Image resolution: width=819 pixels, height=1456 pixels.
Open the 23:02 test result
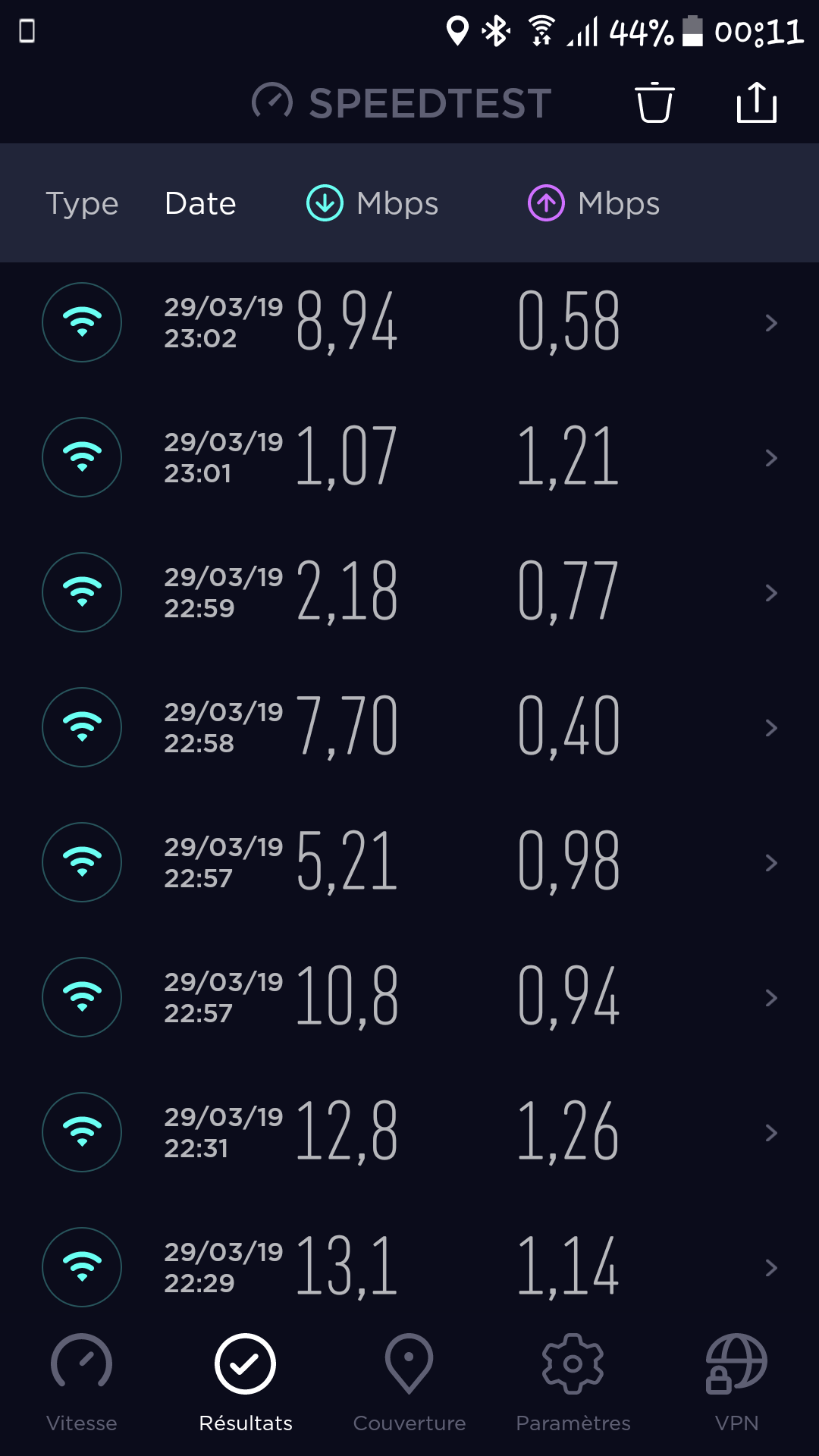click(x=409, y=322)
